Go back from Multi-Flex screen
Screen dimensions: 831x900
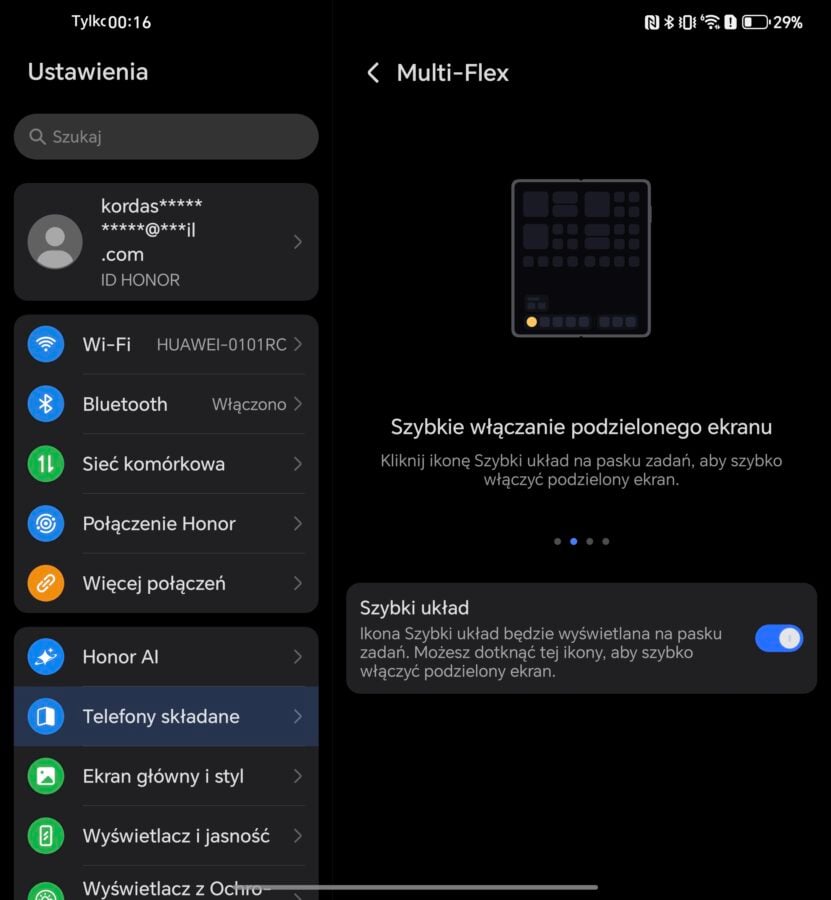tap(373, 73)
